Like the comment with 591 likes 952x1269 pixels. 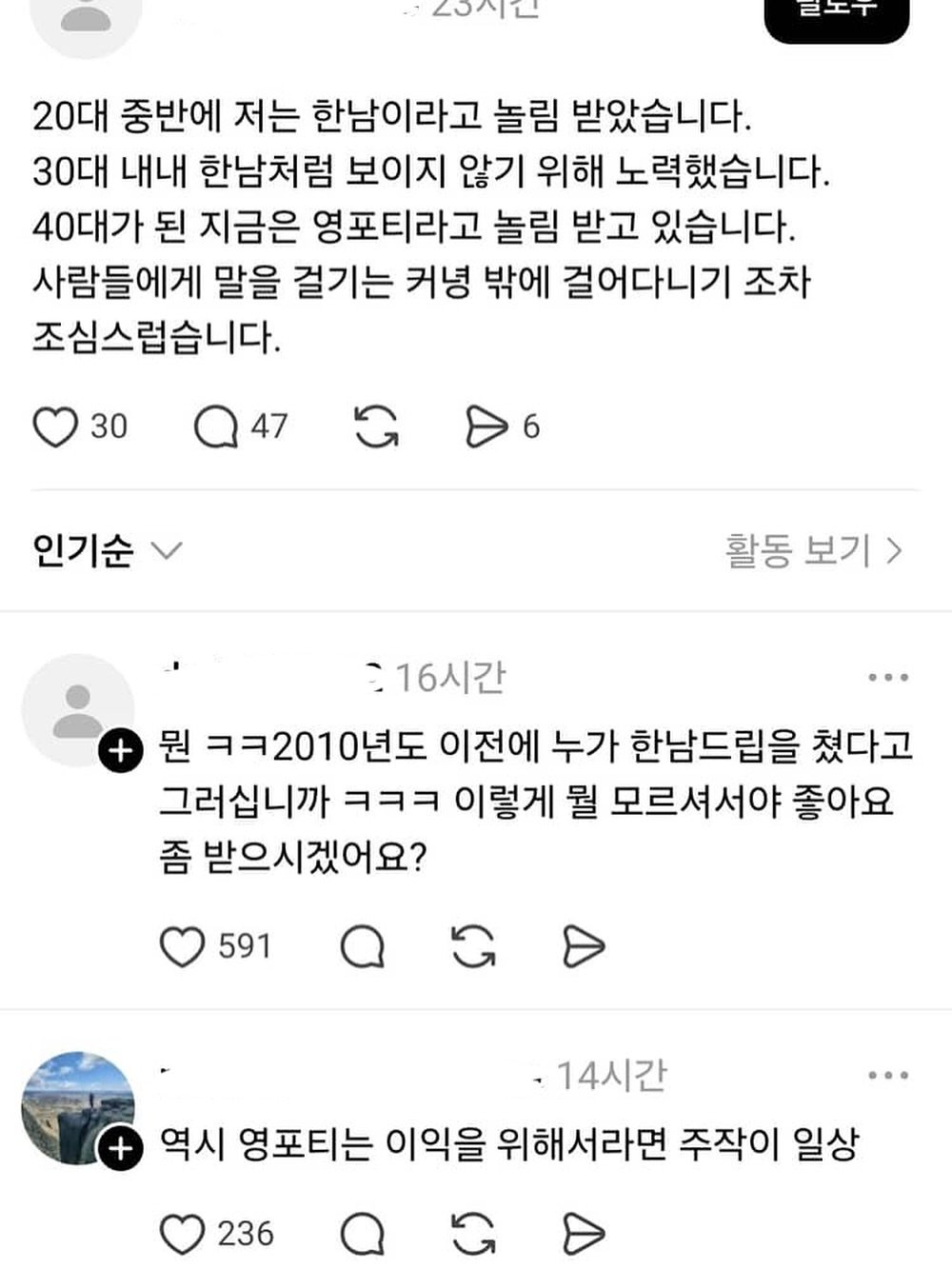pos(181,946)
